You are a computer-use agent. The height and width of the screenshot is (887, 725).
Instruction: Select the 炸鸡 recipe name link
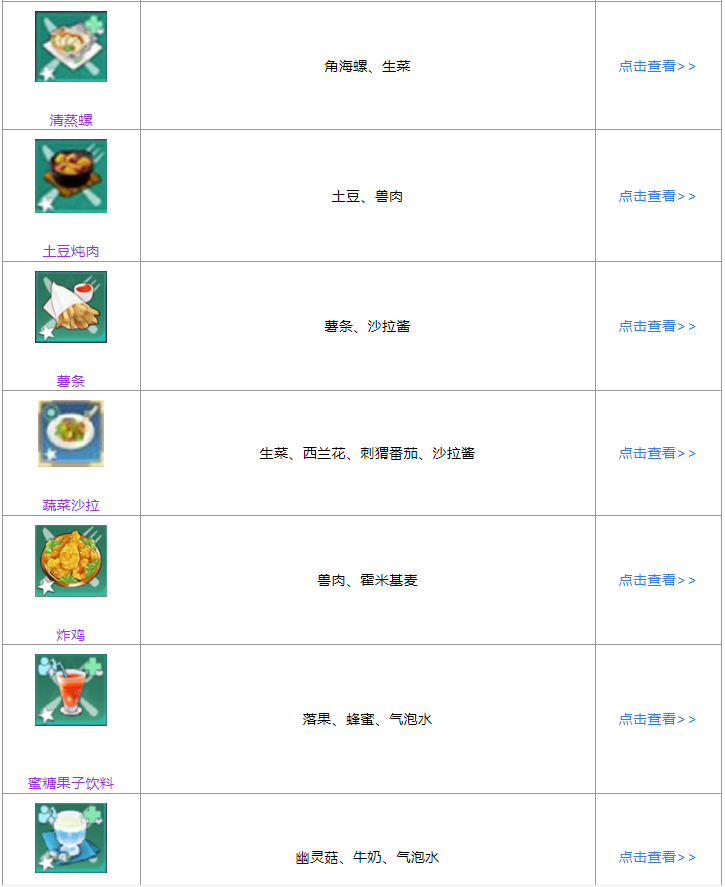point(71,636)
